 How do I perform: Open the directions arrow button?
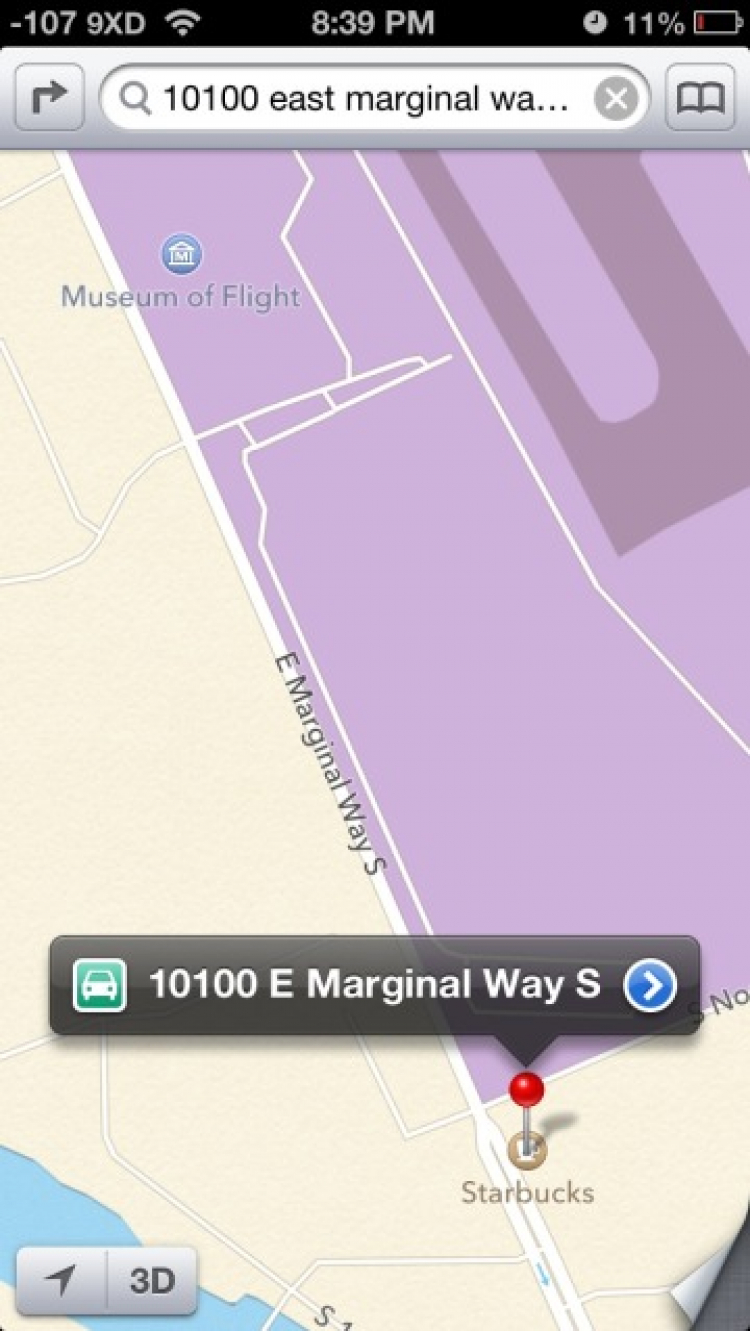[x=49, y=97]
